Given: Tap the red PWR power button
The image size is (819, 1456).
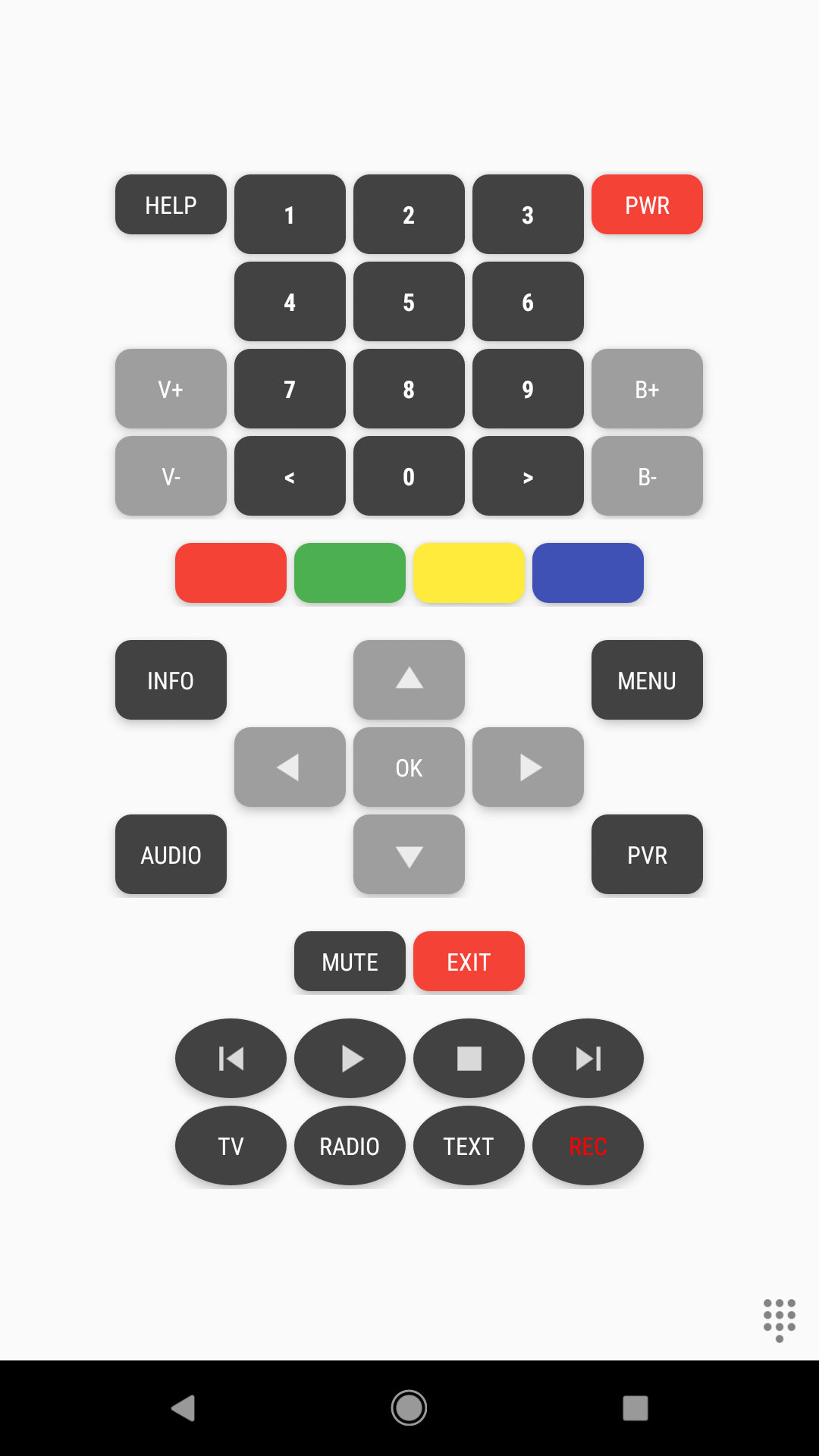Looking at the screenshot, I should click(x=647, y=205).
